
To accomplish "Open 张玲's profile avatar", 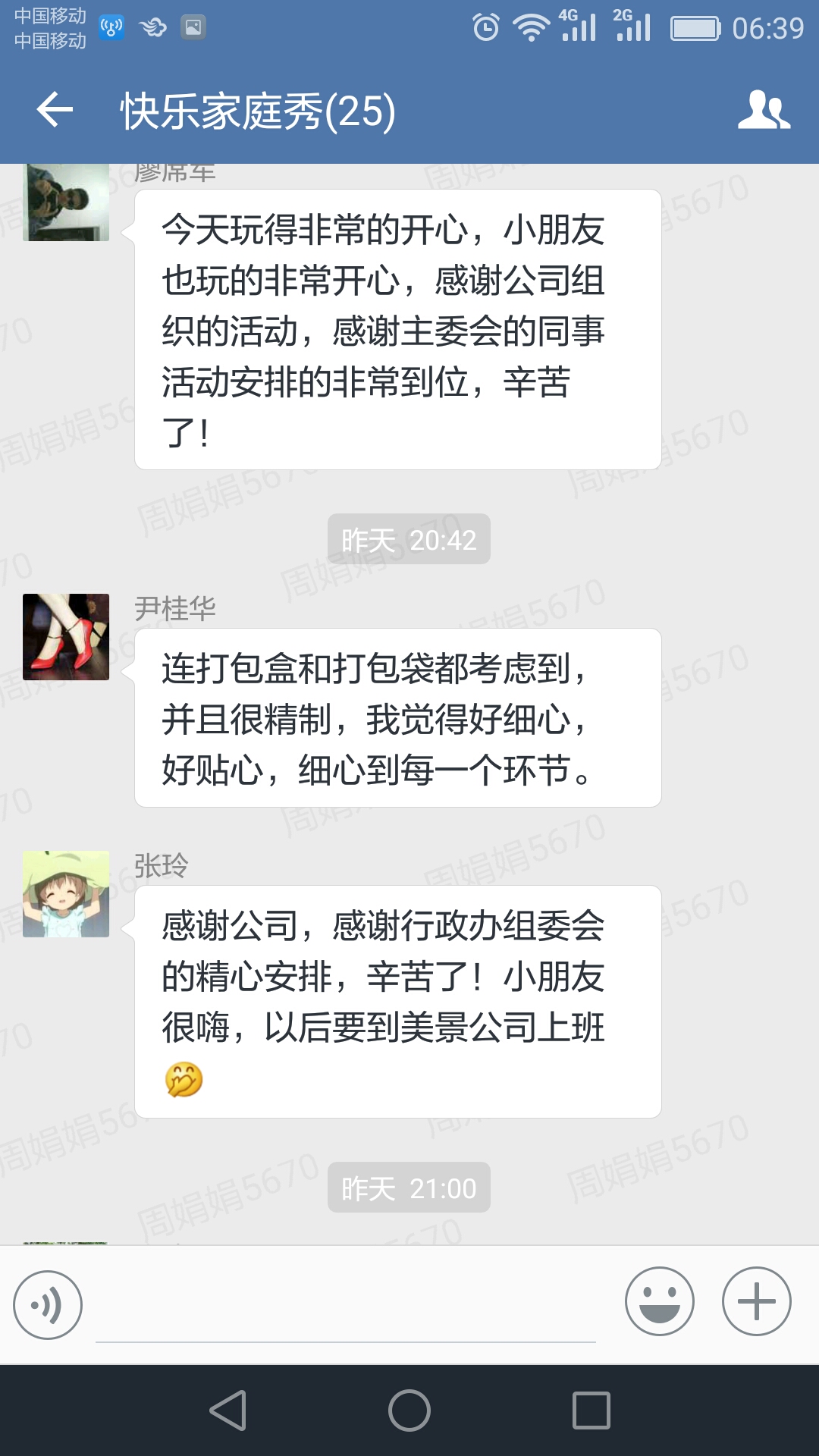I will 66,894.
